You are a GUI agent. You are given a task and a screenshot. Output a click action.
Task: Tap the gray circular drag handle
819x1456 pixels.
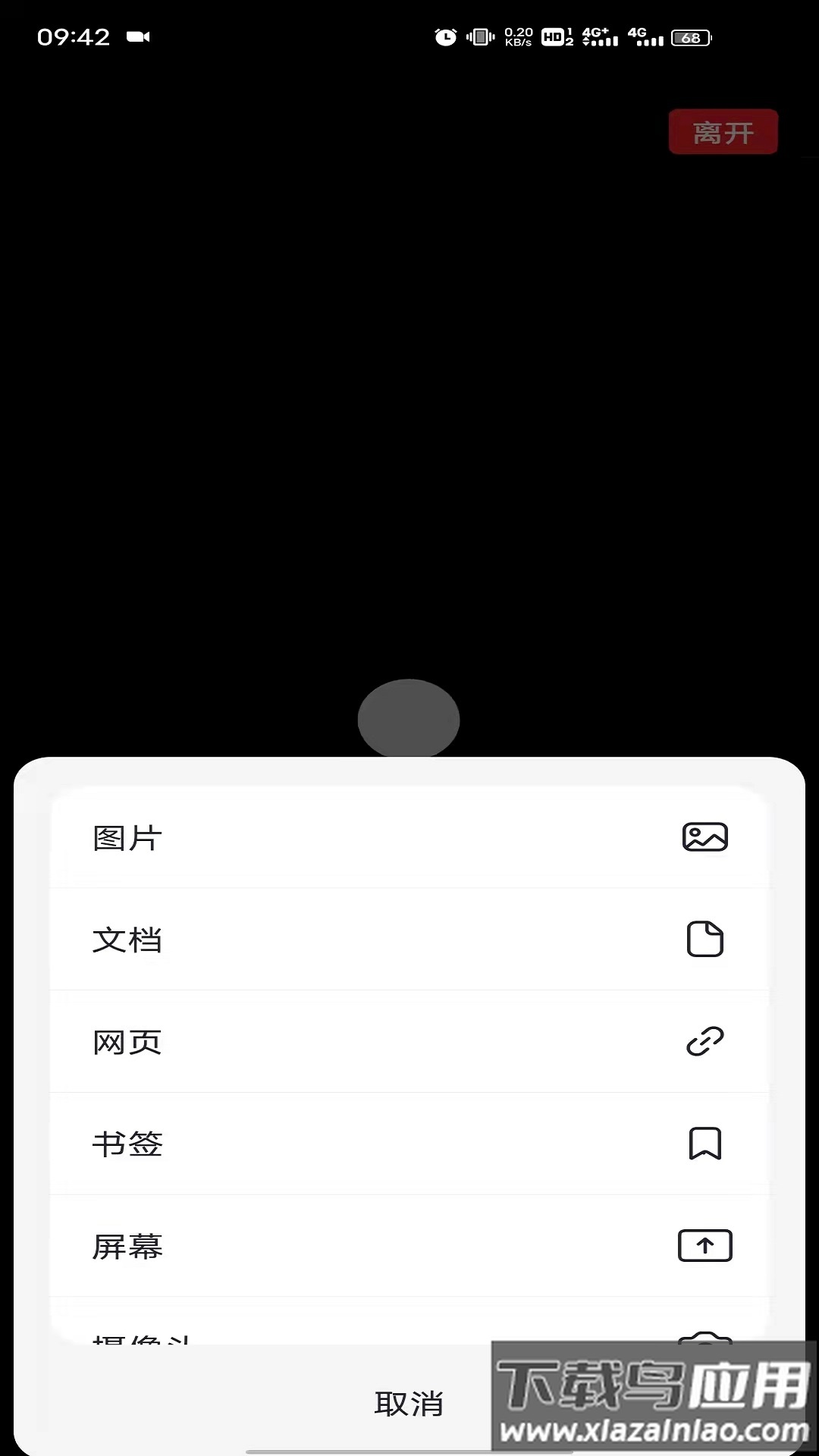pos(409,718)
